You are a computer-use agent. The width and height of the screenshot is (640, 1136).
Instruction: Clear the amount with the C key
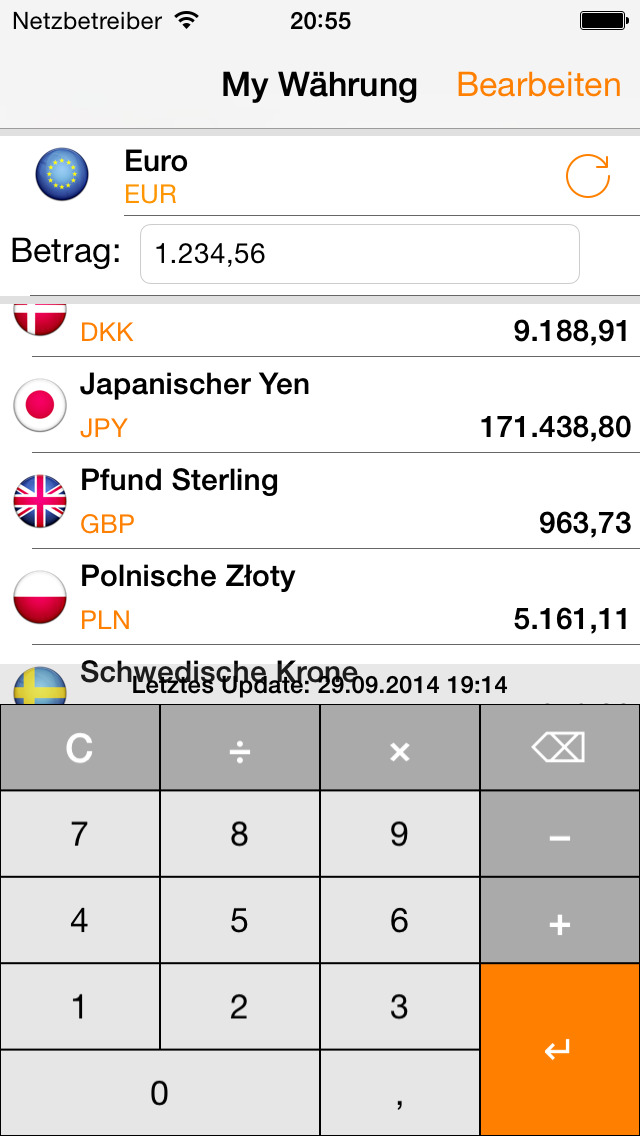click(80, 748)
